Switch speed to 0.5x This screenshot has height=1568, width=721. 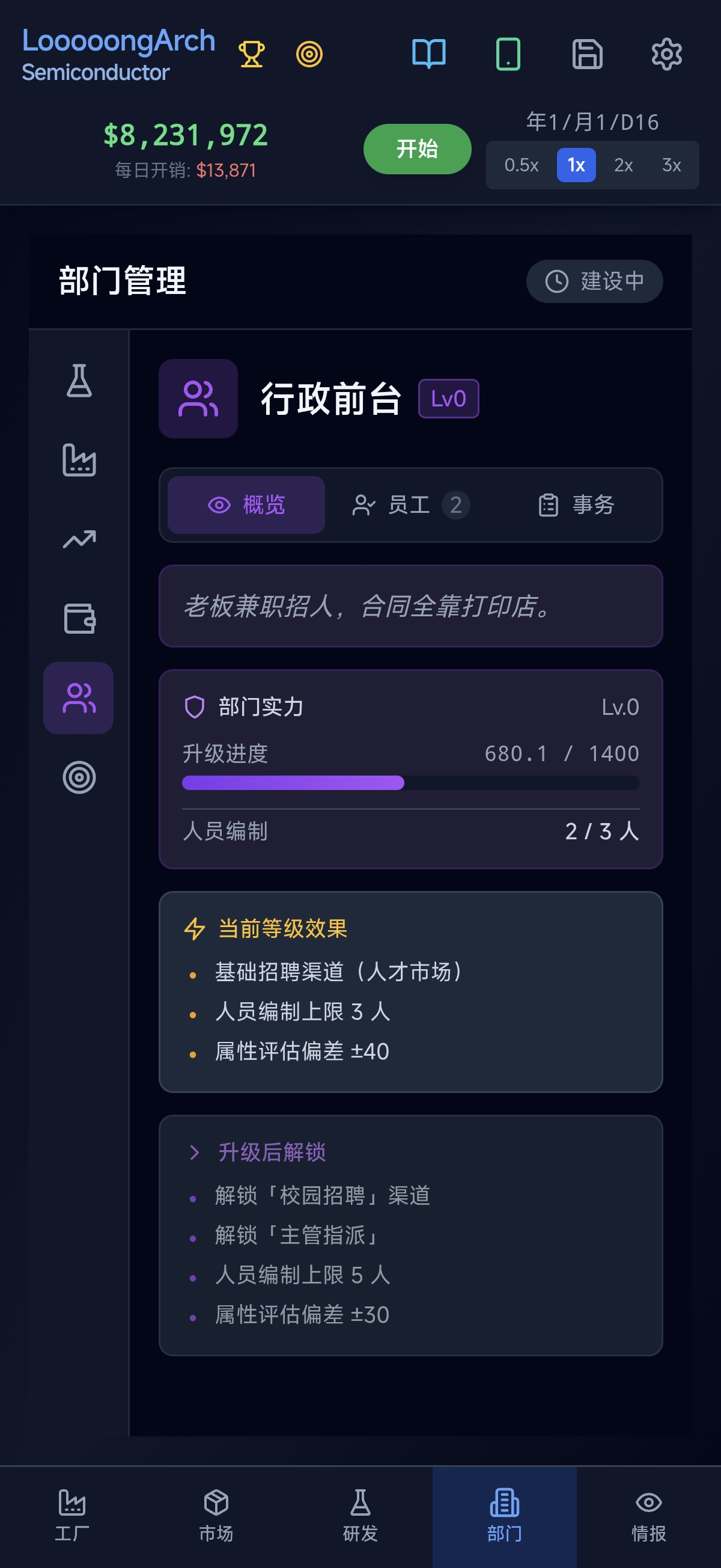(522, 165)
